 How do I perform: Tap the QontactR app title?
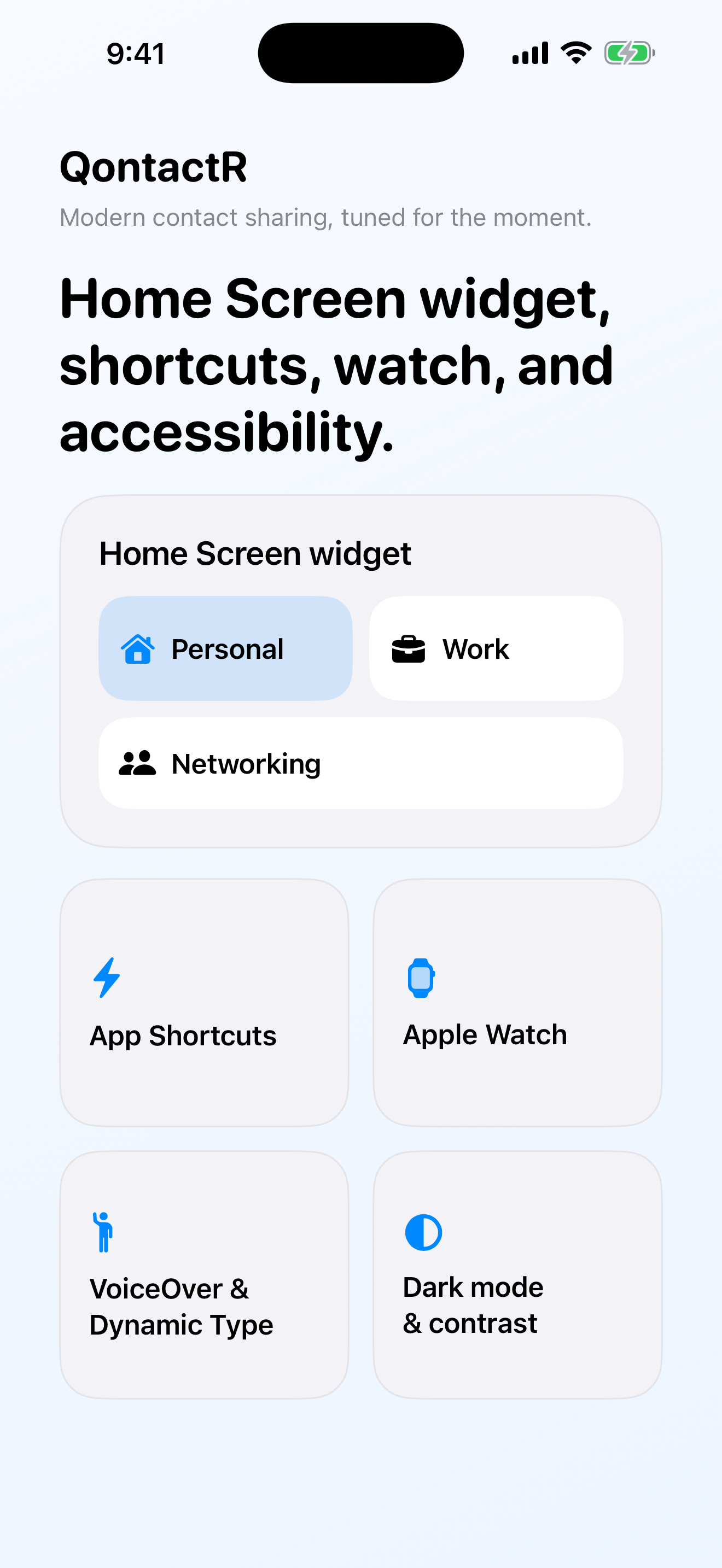click(x=152, y=167)
